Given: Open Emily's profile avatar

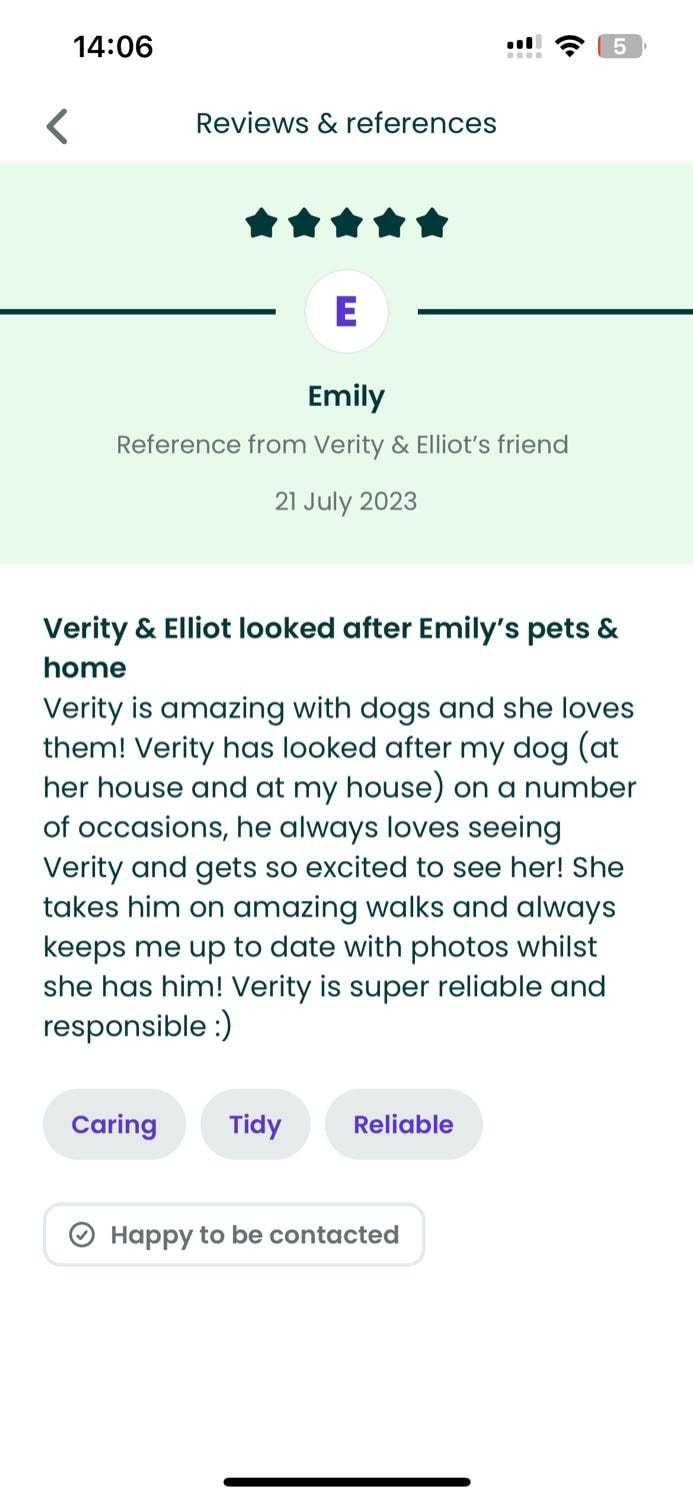Looking at the screenshot, I should click(346, 312).
